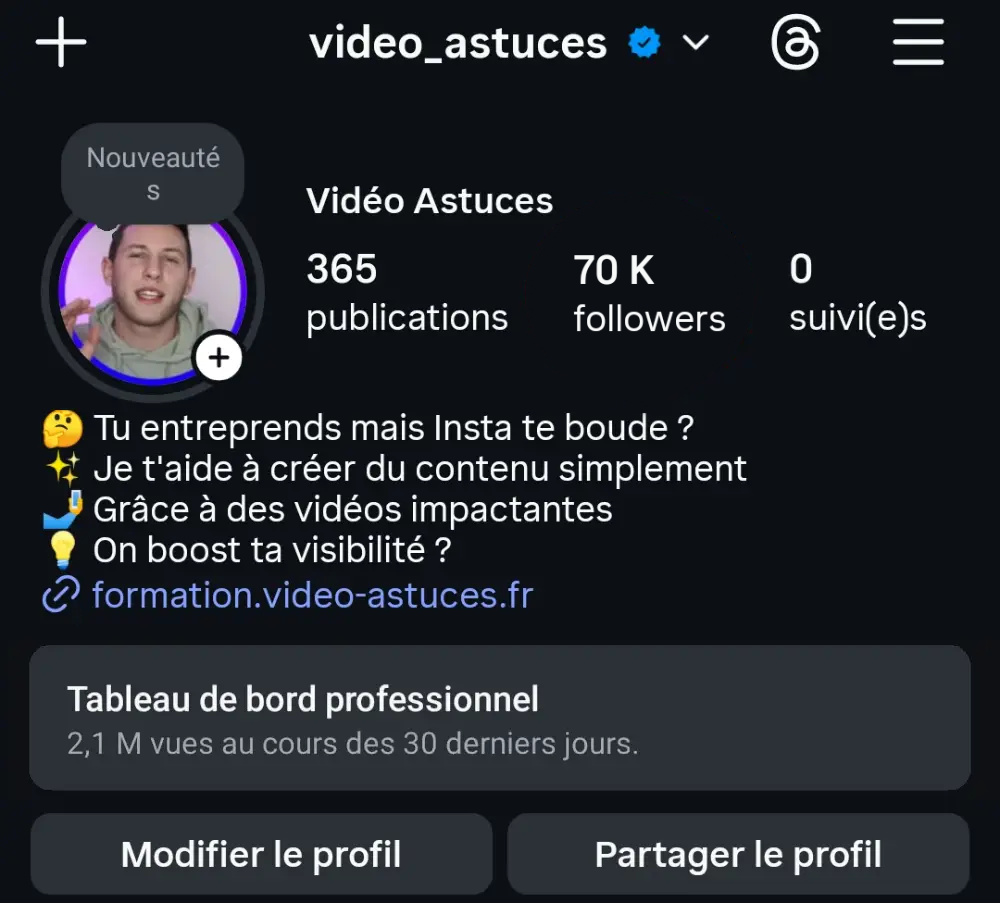This screenshot has width=1000, height=903.
Task: Open the Threads icon
Action: click(796, 44)
